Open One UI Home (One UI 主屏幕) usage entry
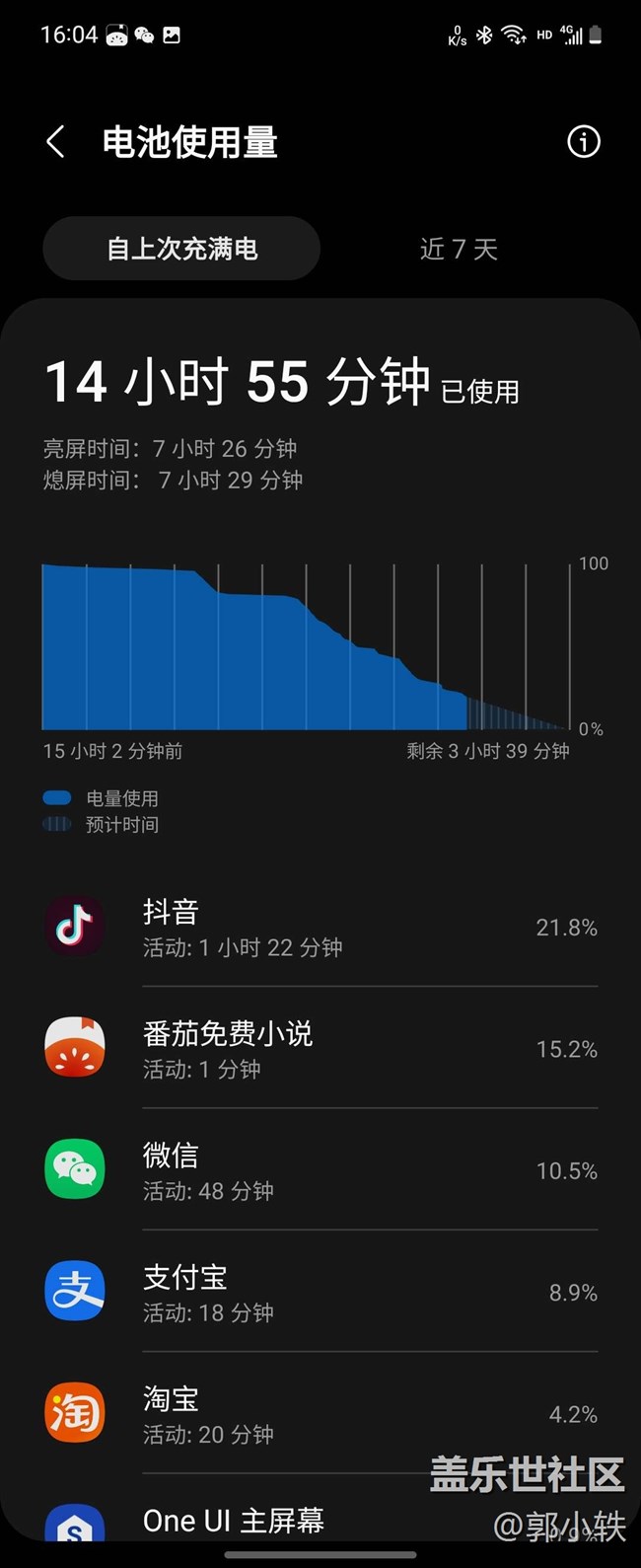The image size is (641, 1568). [233, 1521]
